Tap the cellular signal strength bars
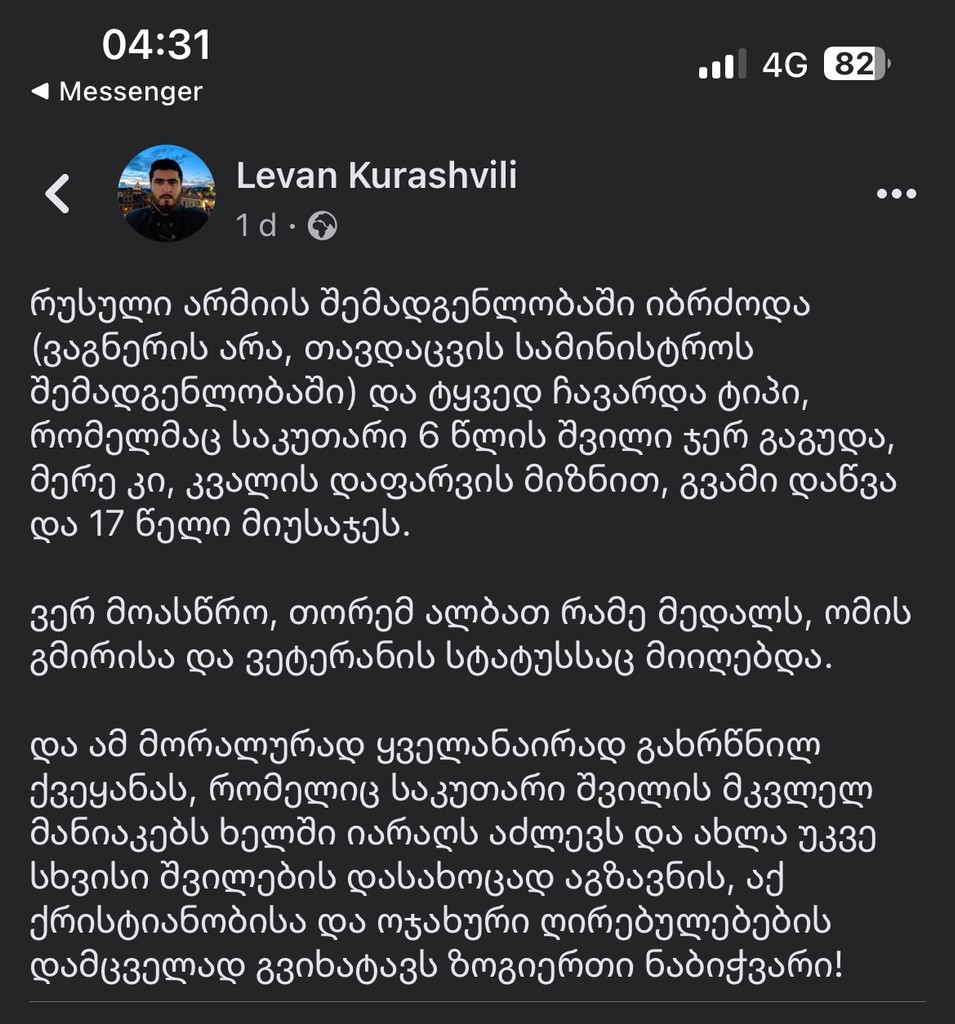 (x=724, y=60)
